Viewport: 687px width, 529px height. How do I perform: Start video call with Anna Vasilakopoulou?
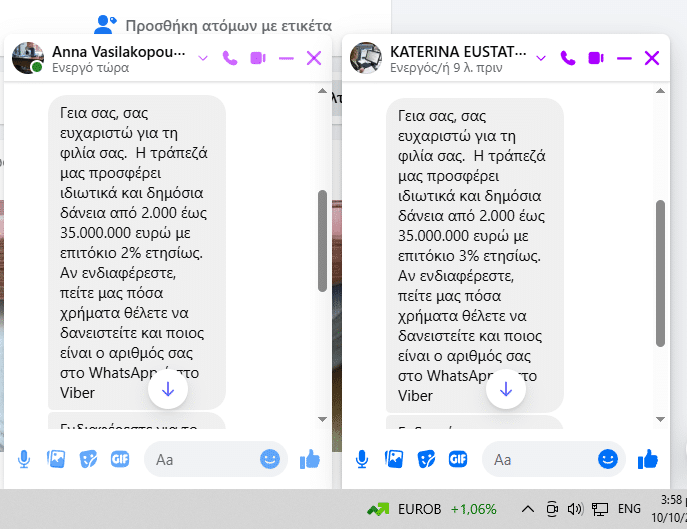[258, 58]
